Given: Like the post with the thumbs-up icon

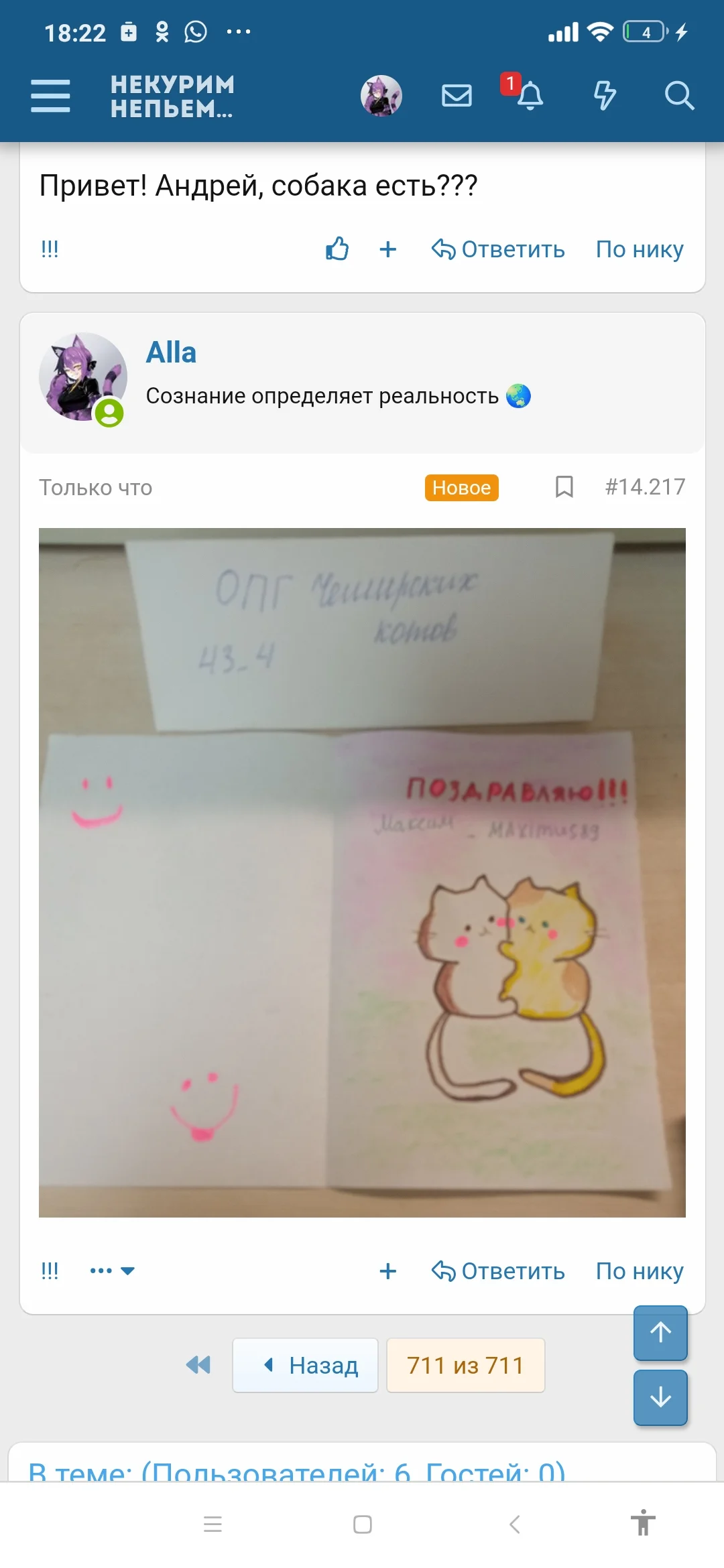Looking at the screenshot, I should 337,249.
